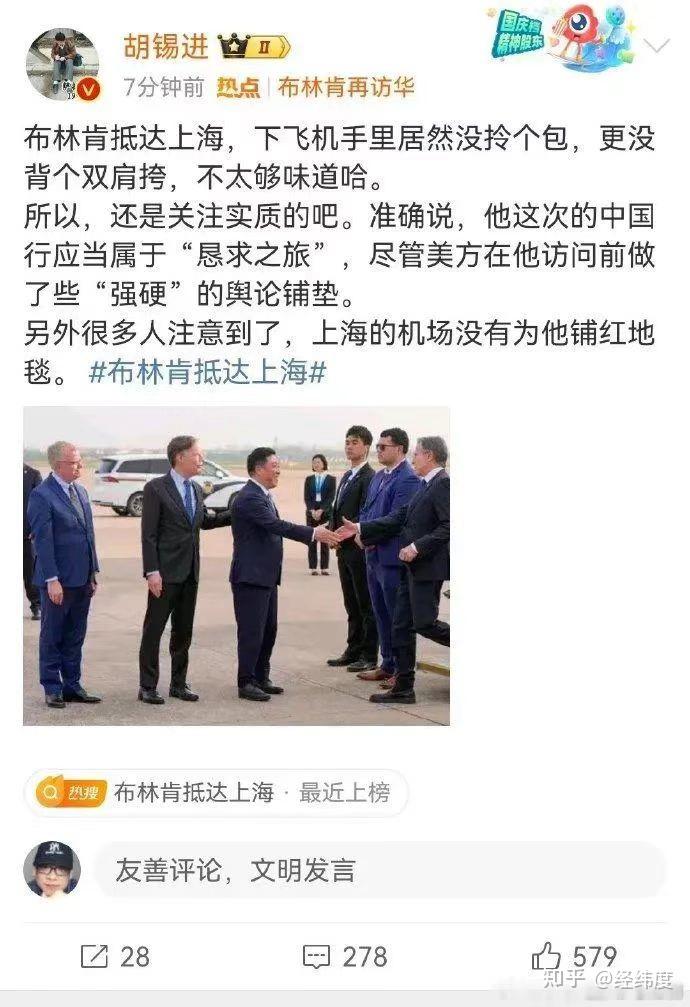View the airport handshake photo
This screenshot has height=1007, width=690.
pos(236,565)
